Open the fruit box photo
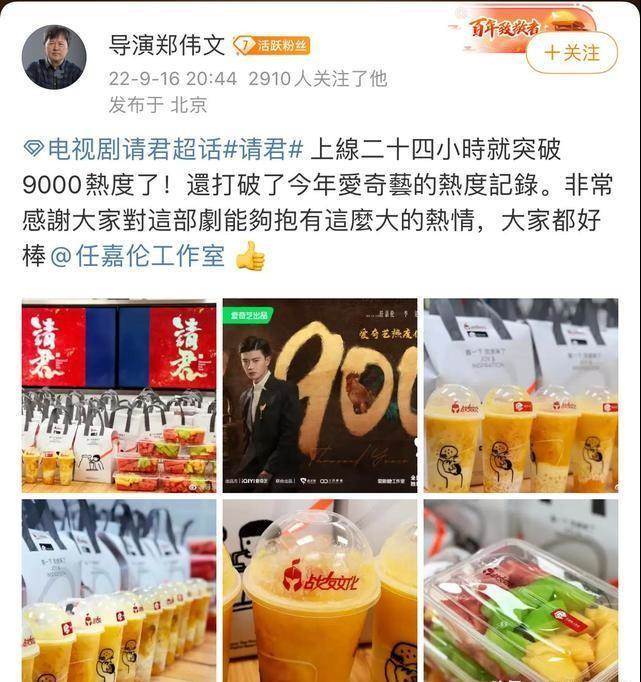Screen dimensions: 641x682 click(x=520, y=590)
